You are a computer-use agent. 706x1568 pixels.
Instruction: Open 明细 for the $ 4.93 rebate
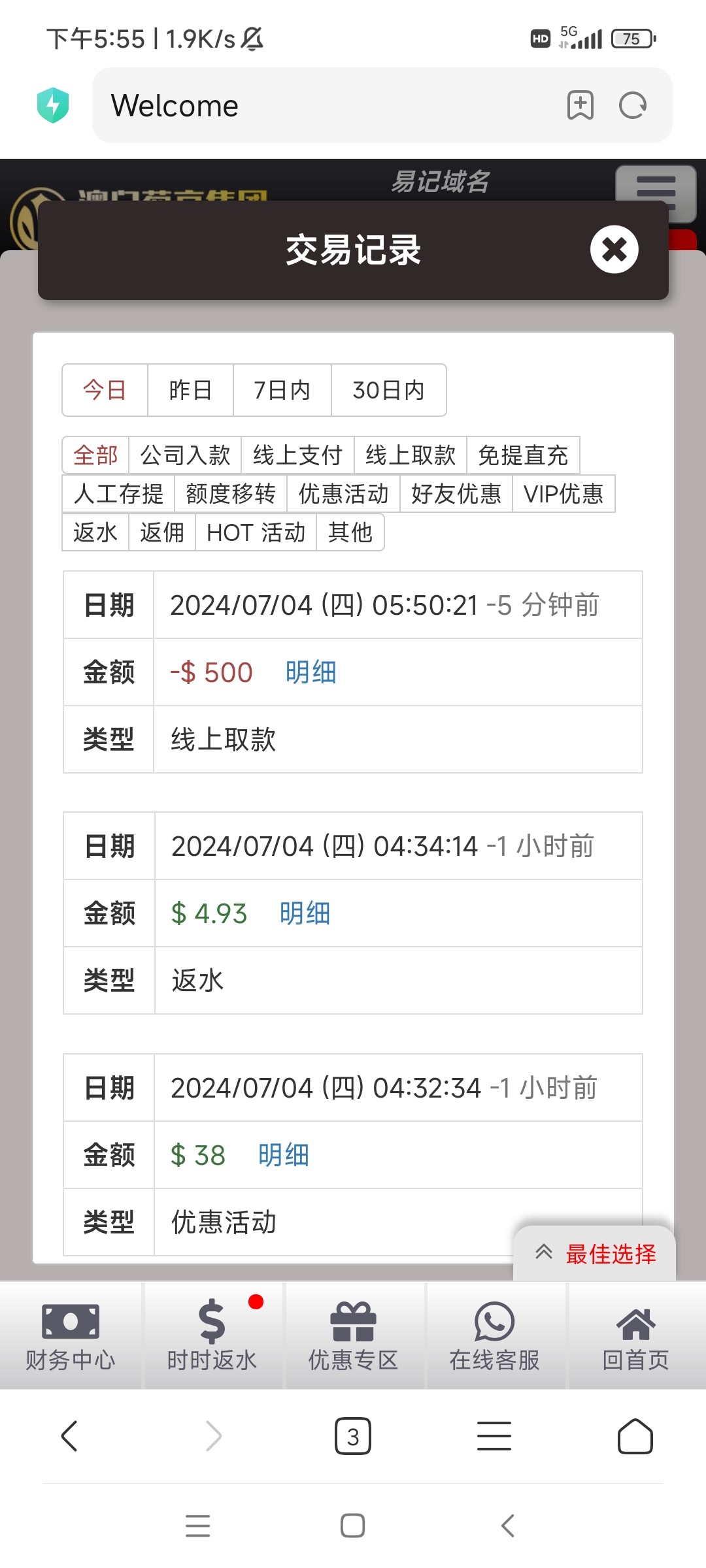tap(305, 913)
